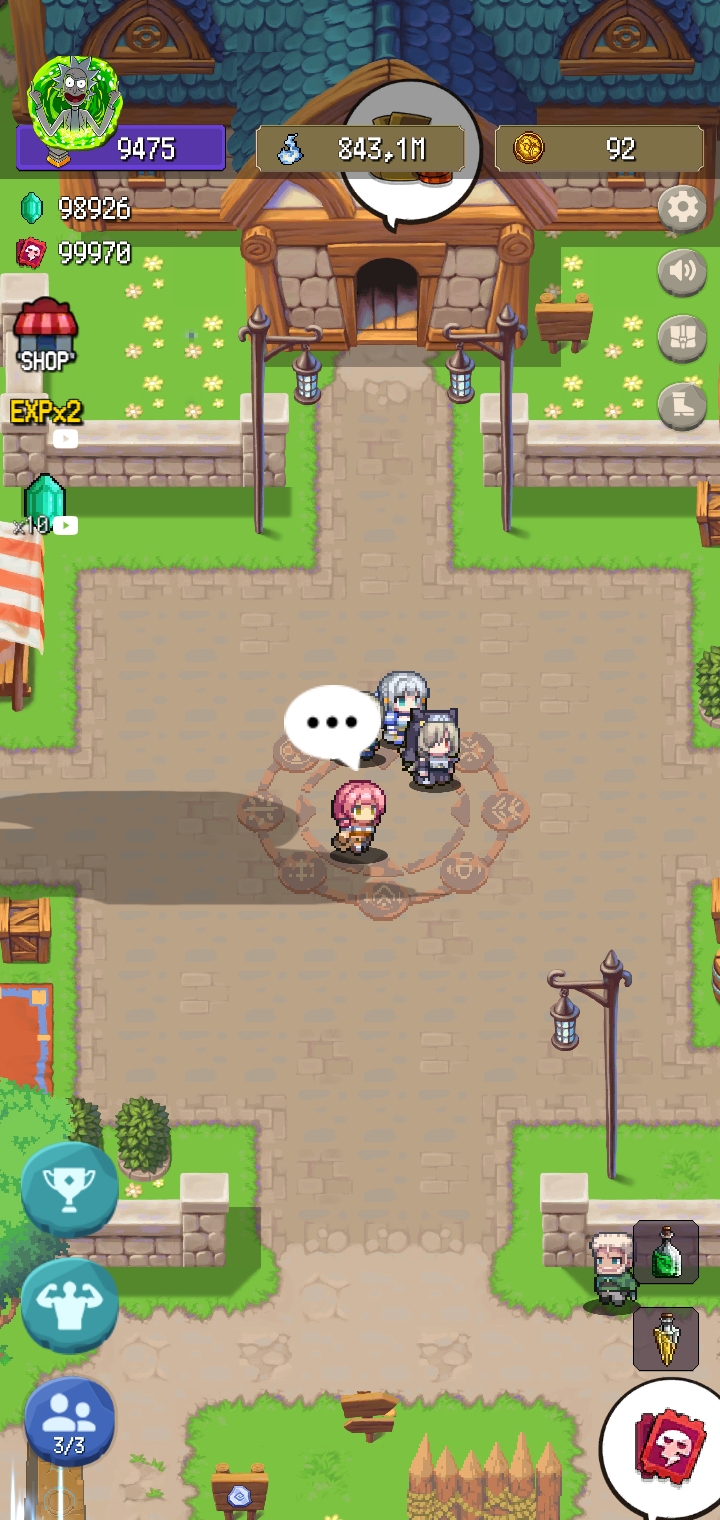Open the trophy achievements button

click(x=69, y=1189)
